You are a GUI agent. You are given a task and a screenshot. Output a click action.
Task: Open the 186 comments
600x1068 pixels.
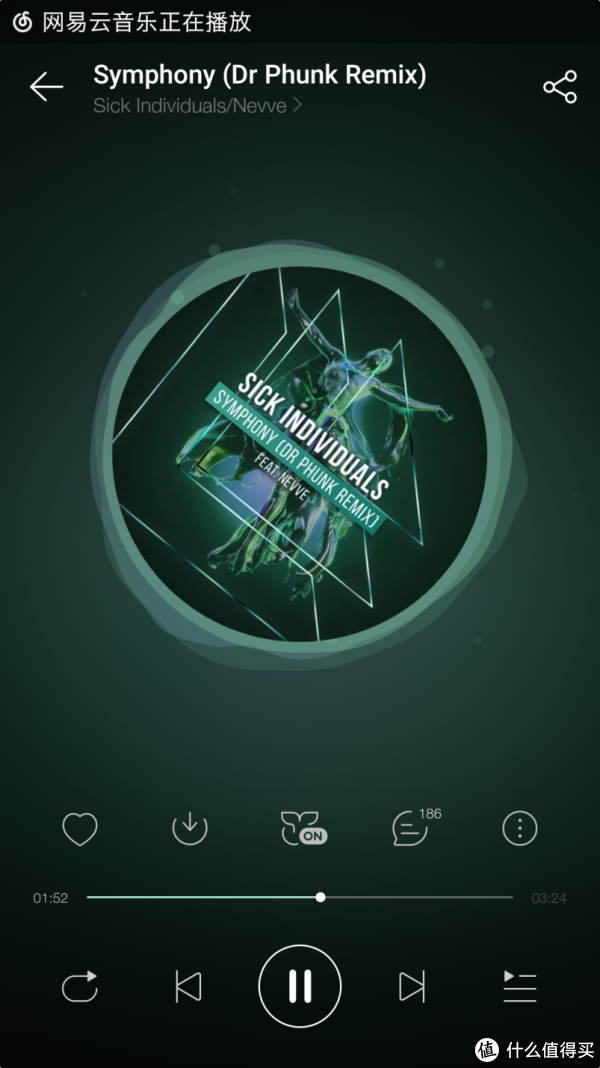411,828
